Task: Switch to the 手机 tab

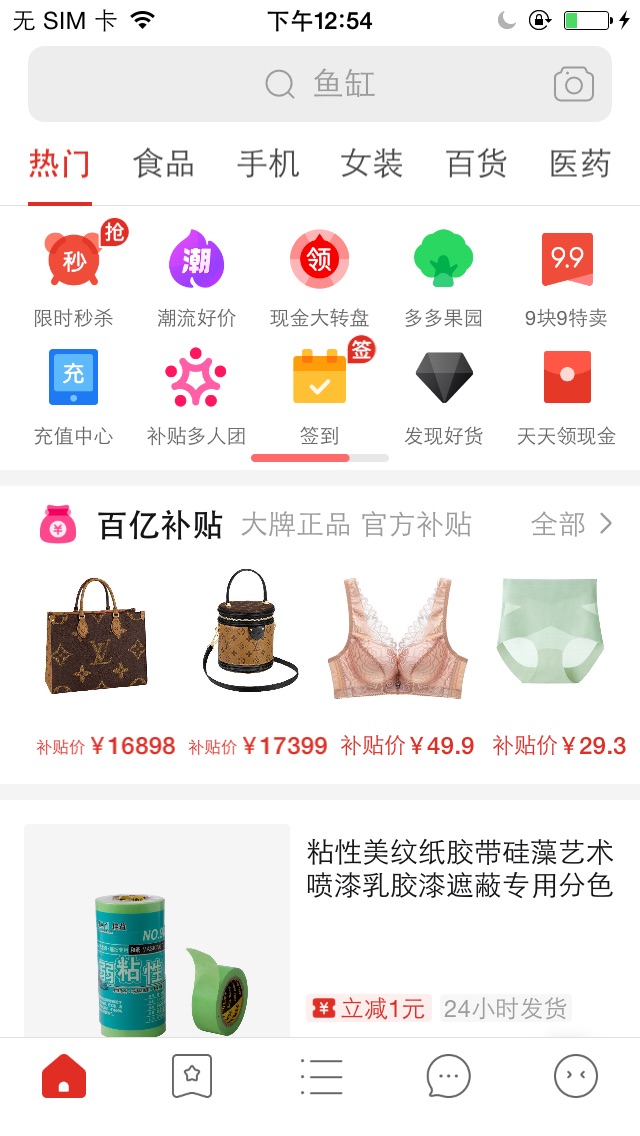Action: (x=268, y=163)
